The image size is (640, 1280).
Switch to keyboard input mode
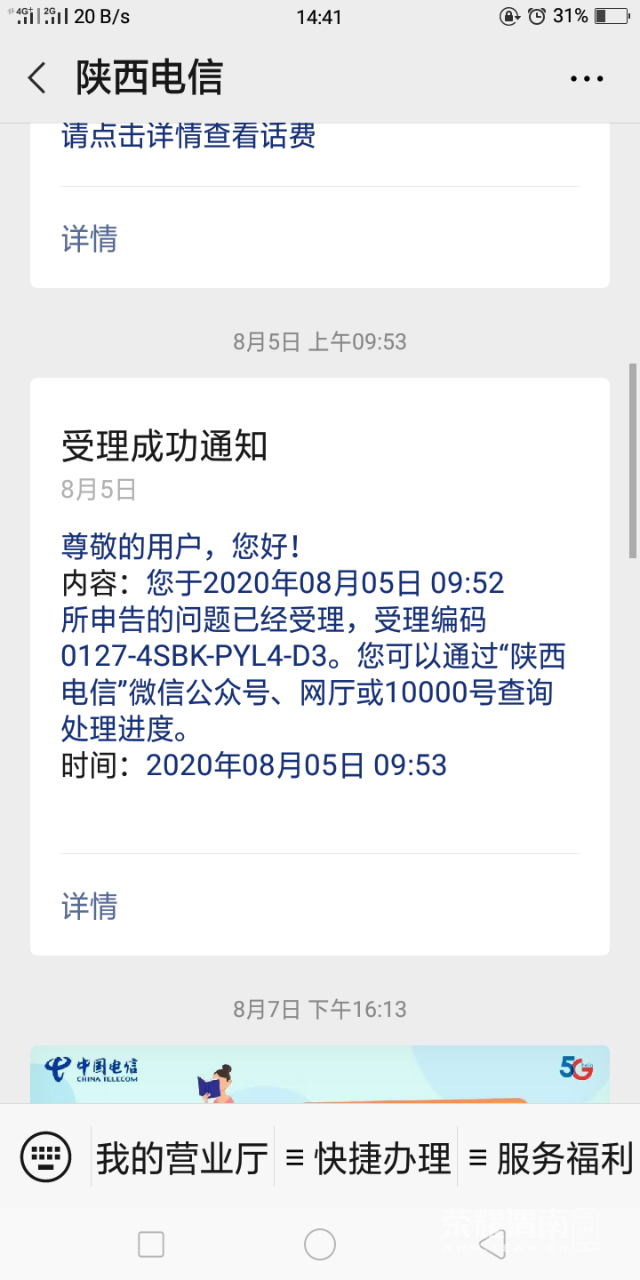[46, 1157]
